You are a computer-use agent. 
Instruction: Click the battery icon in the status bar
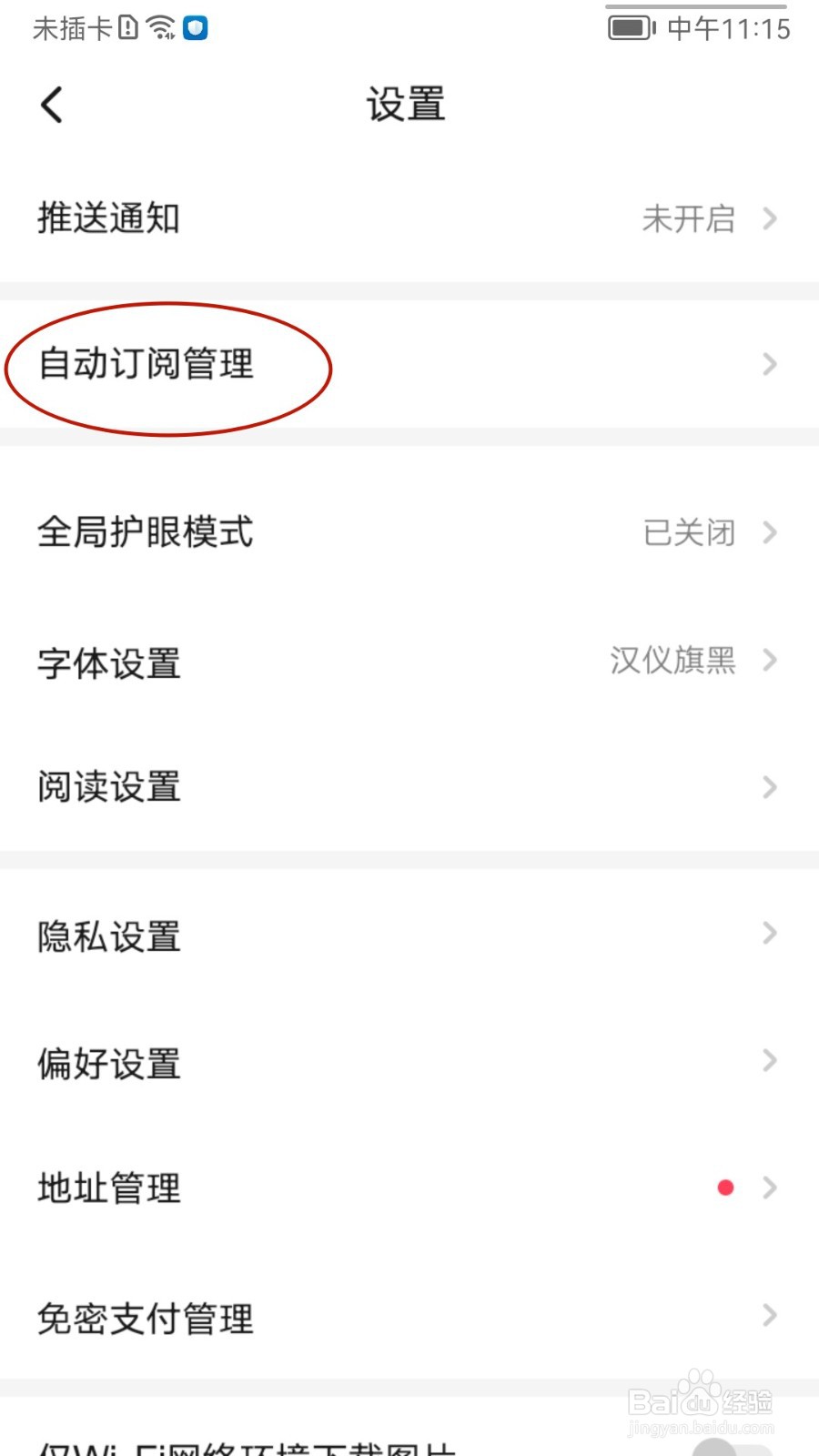pyautogui.click(x=630, y=27)
